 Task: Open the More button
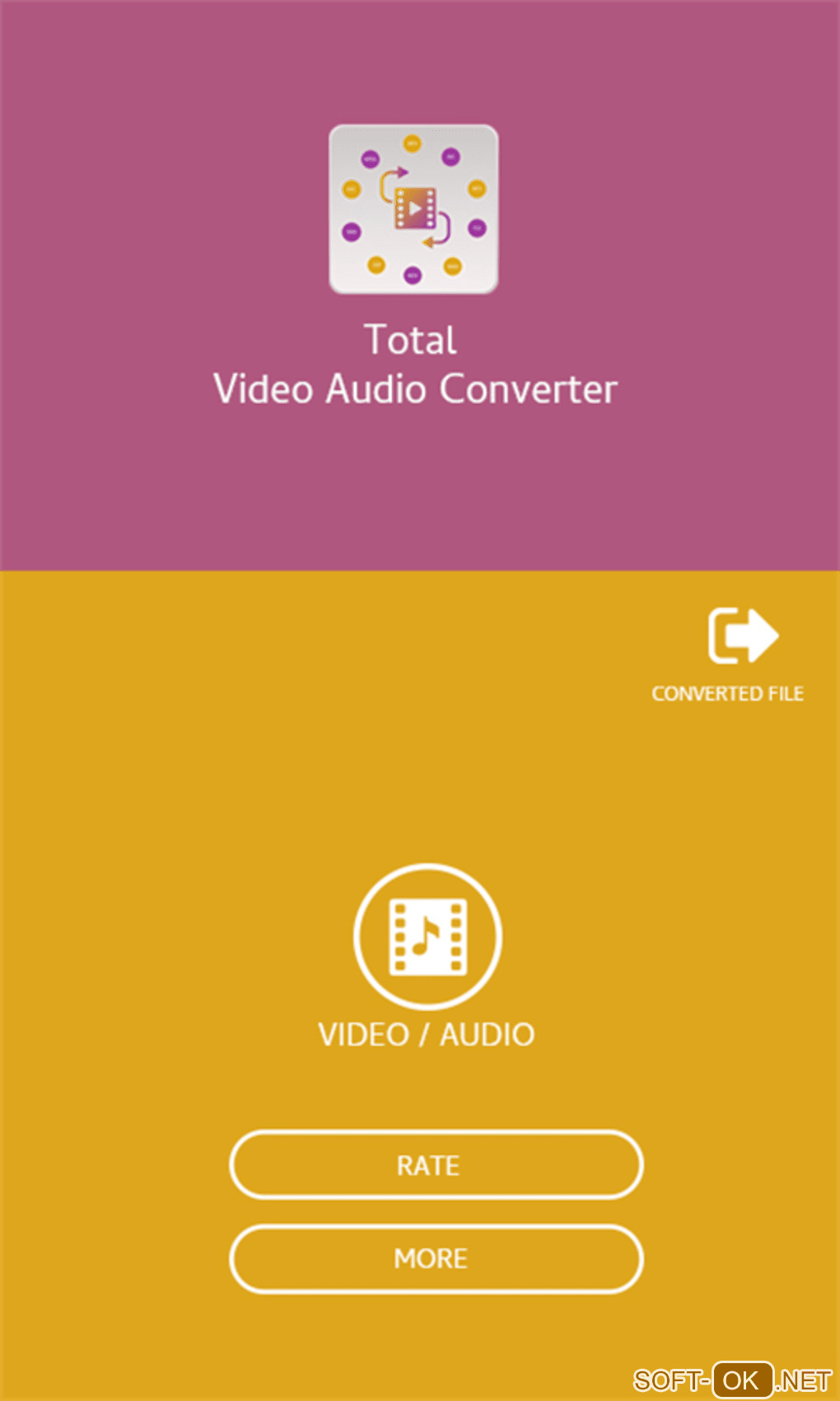(436, 1259)
